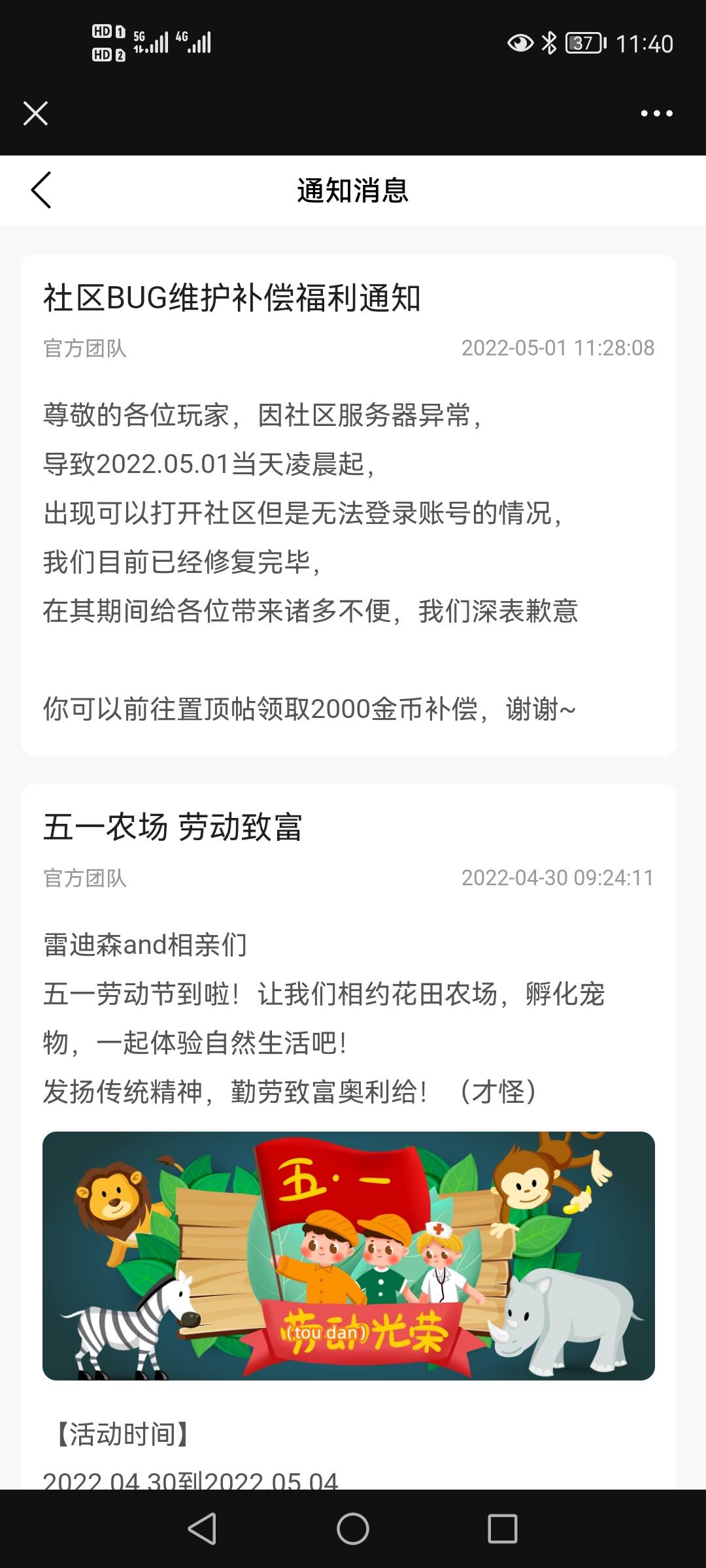The width and height of the screenshot is (706, 1568).
Task: View the 五一 劳动光荣 banner image
Action: pos(348,1256)
